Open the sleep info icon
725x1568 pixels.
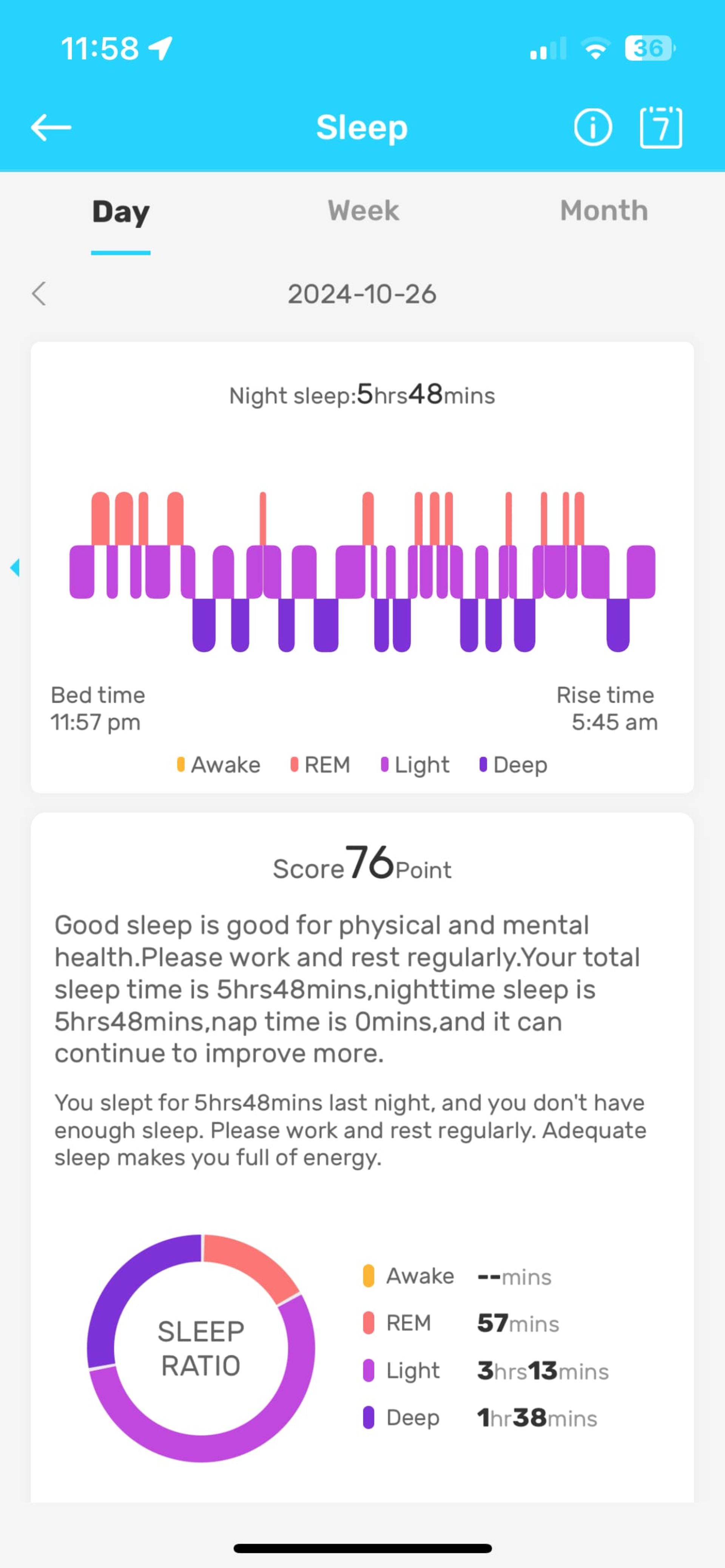[x=592, y=127]
